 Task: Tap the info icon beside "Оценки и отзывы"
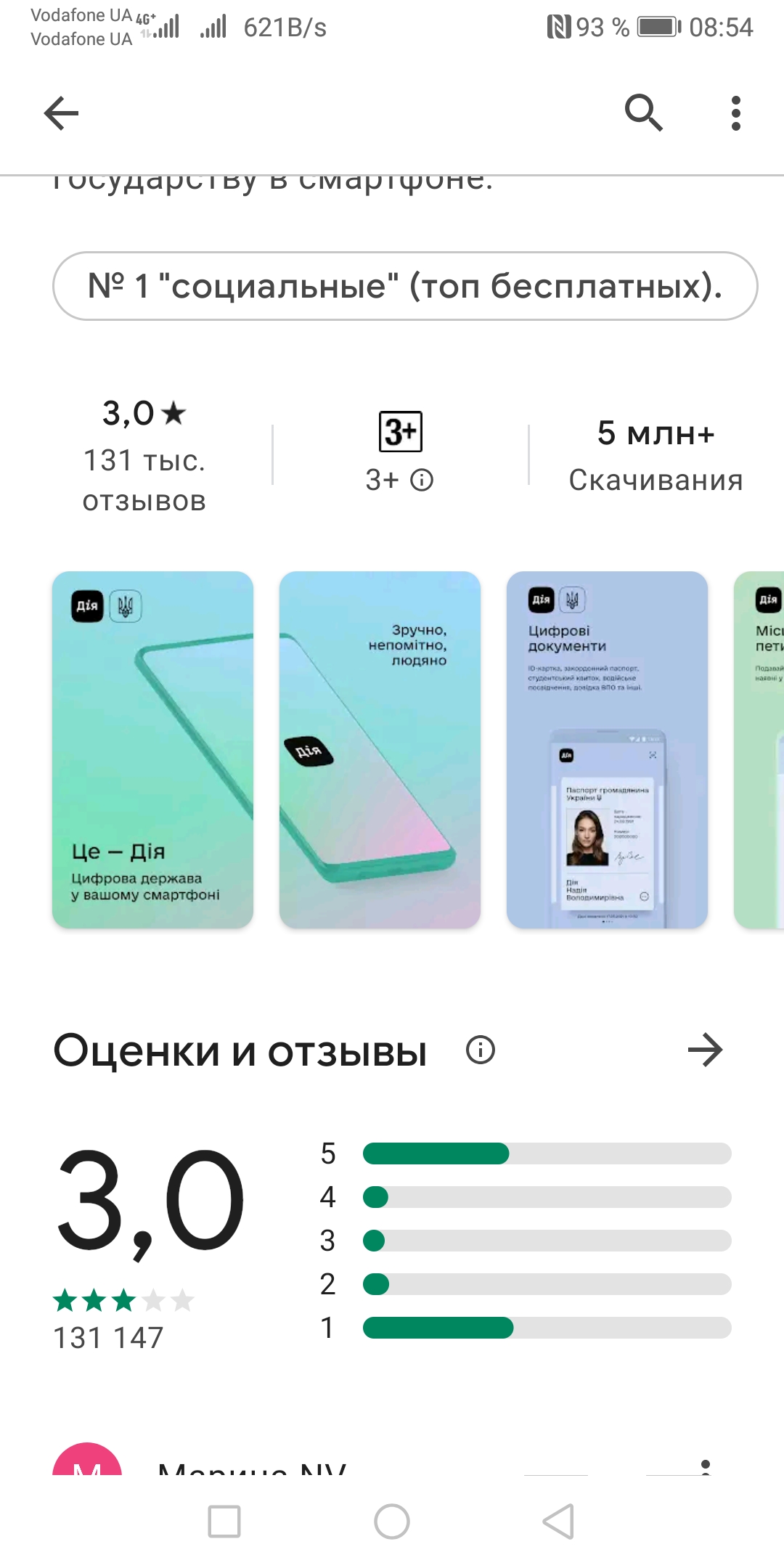(480, 1050)
